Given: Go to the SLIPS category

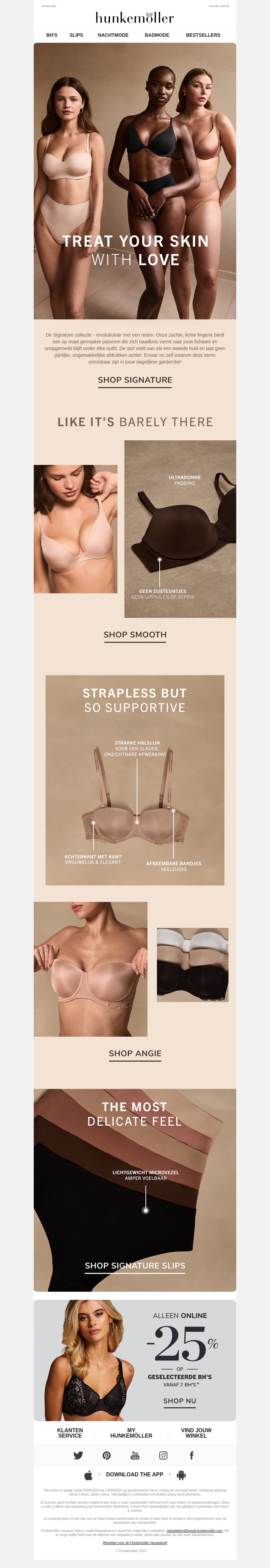Looking at the screenshot, I should click(x=76, y=35).
